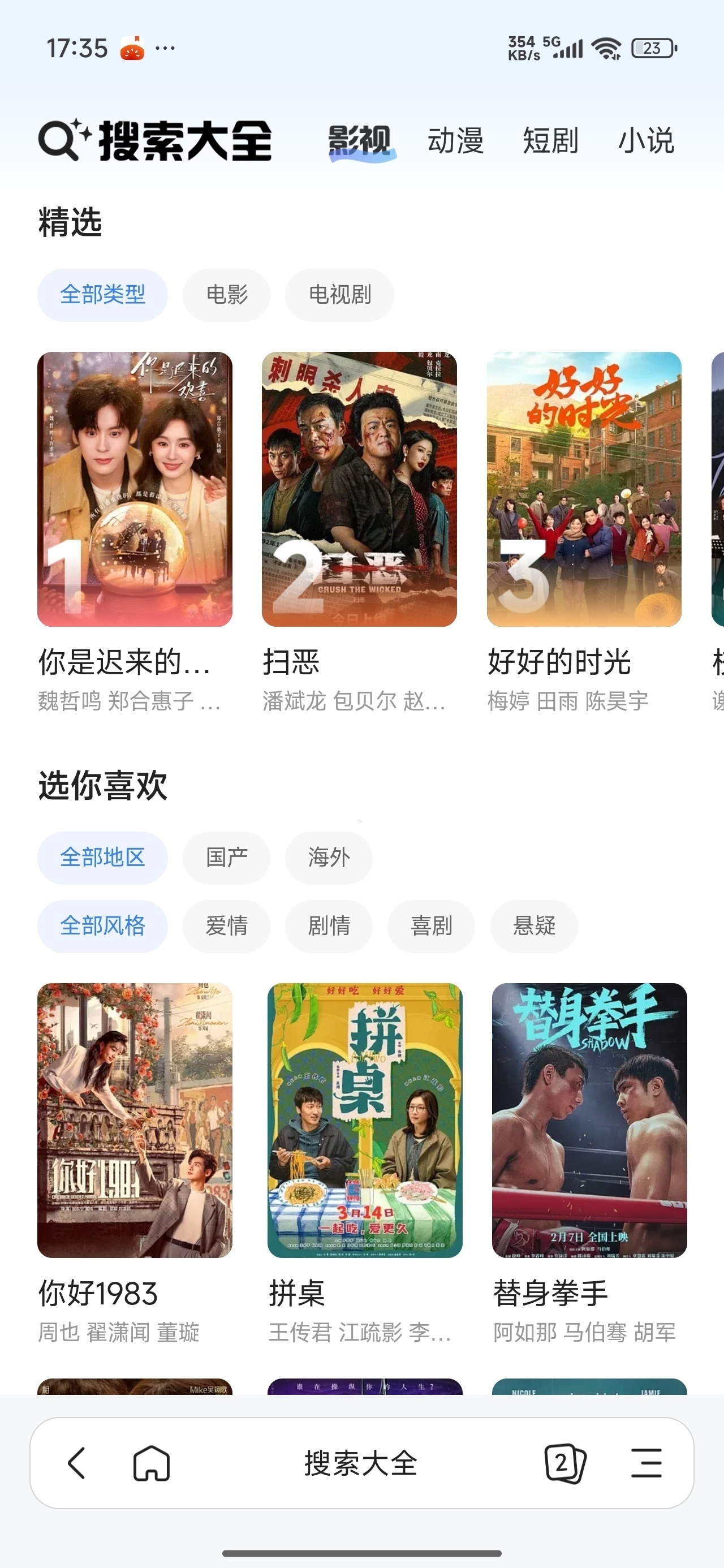Choose the 剧情 style filter
Viewport: 724px width, 1568px height.
pos(329,926)
